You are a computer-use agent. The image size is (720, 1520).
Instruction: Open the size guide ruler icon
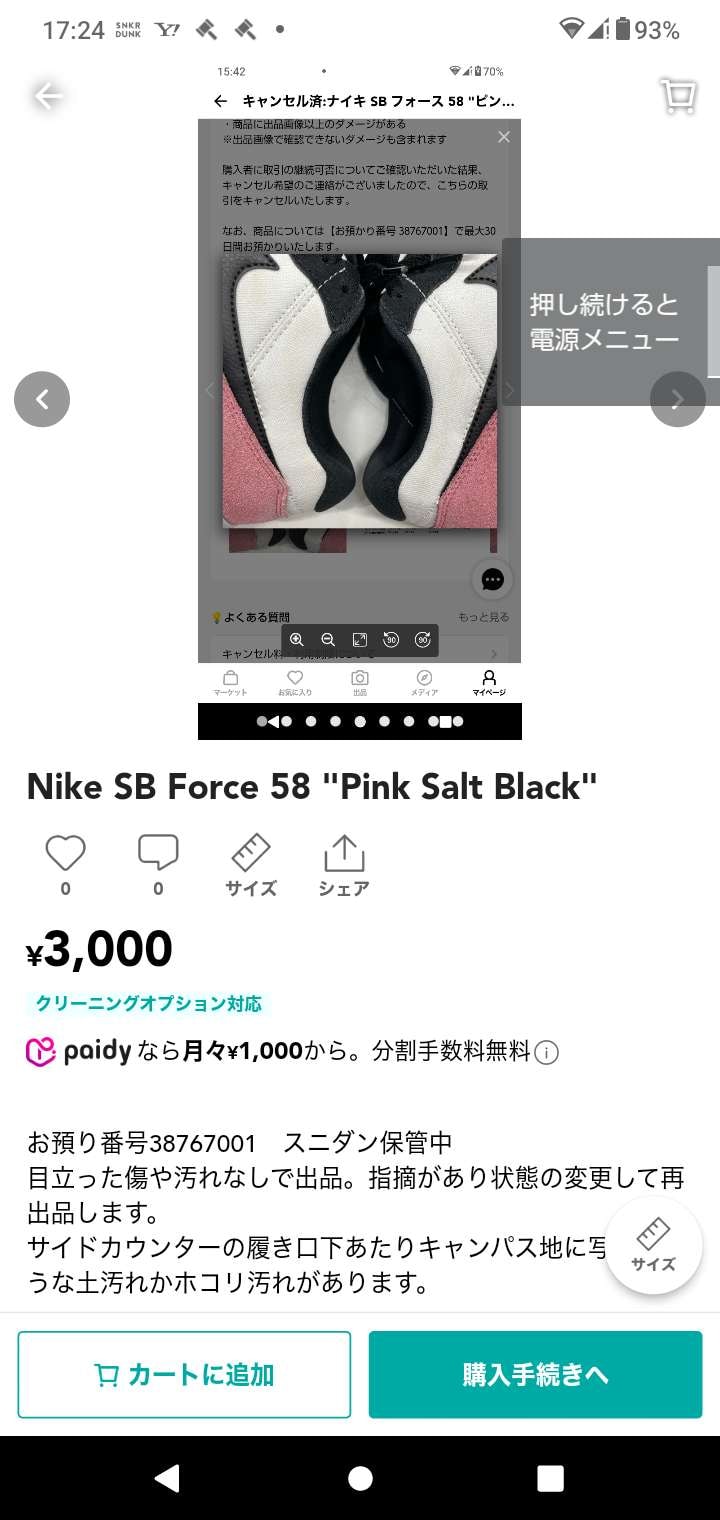pos(250,860)
